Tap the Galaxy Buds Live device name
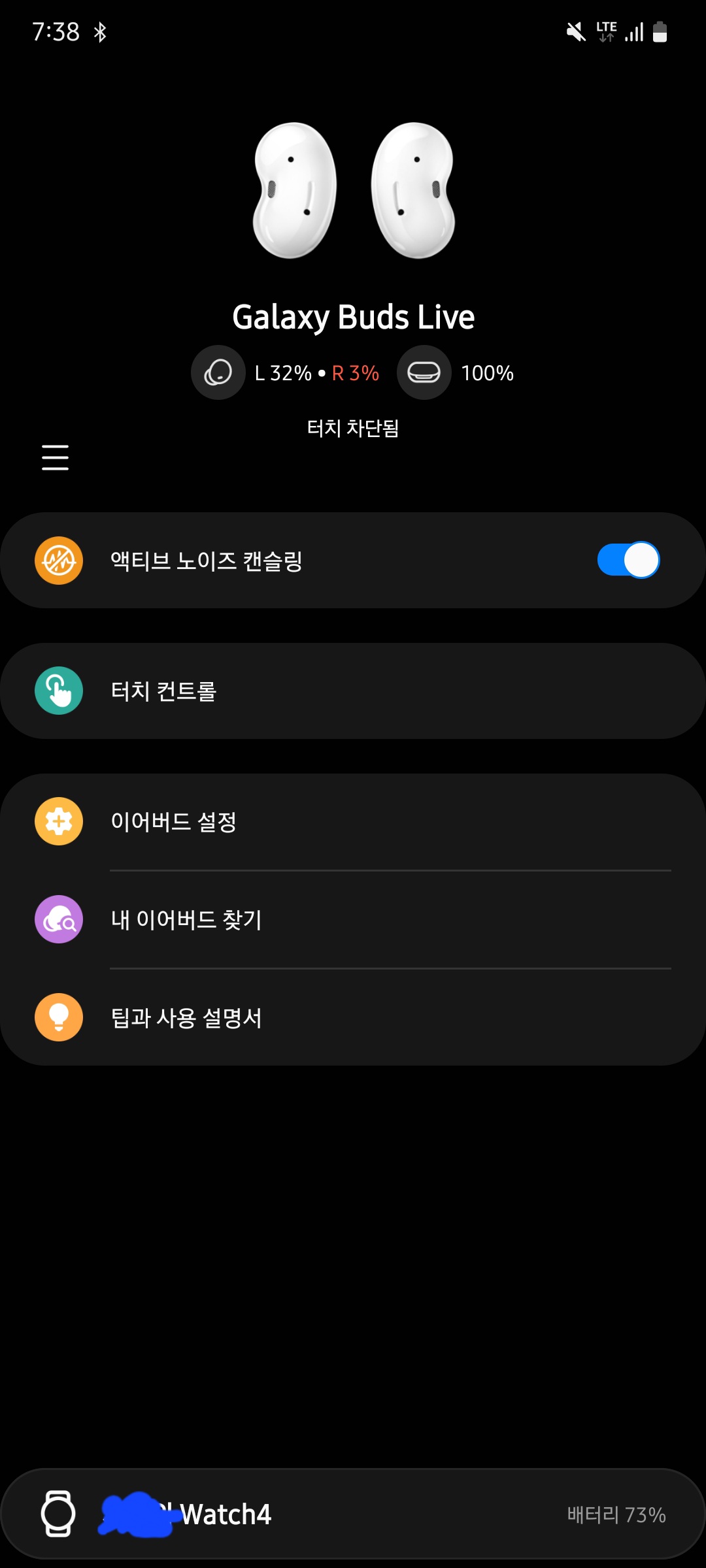 pos(353,317)
